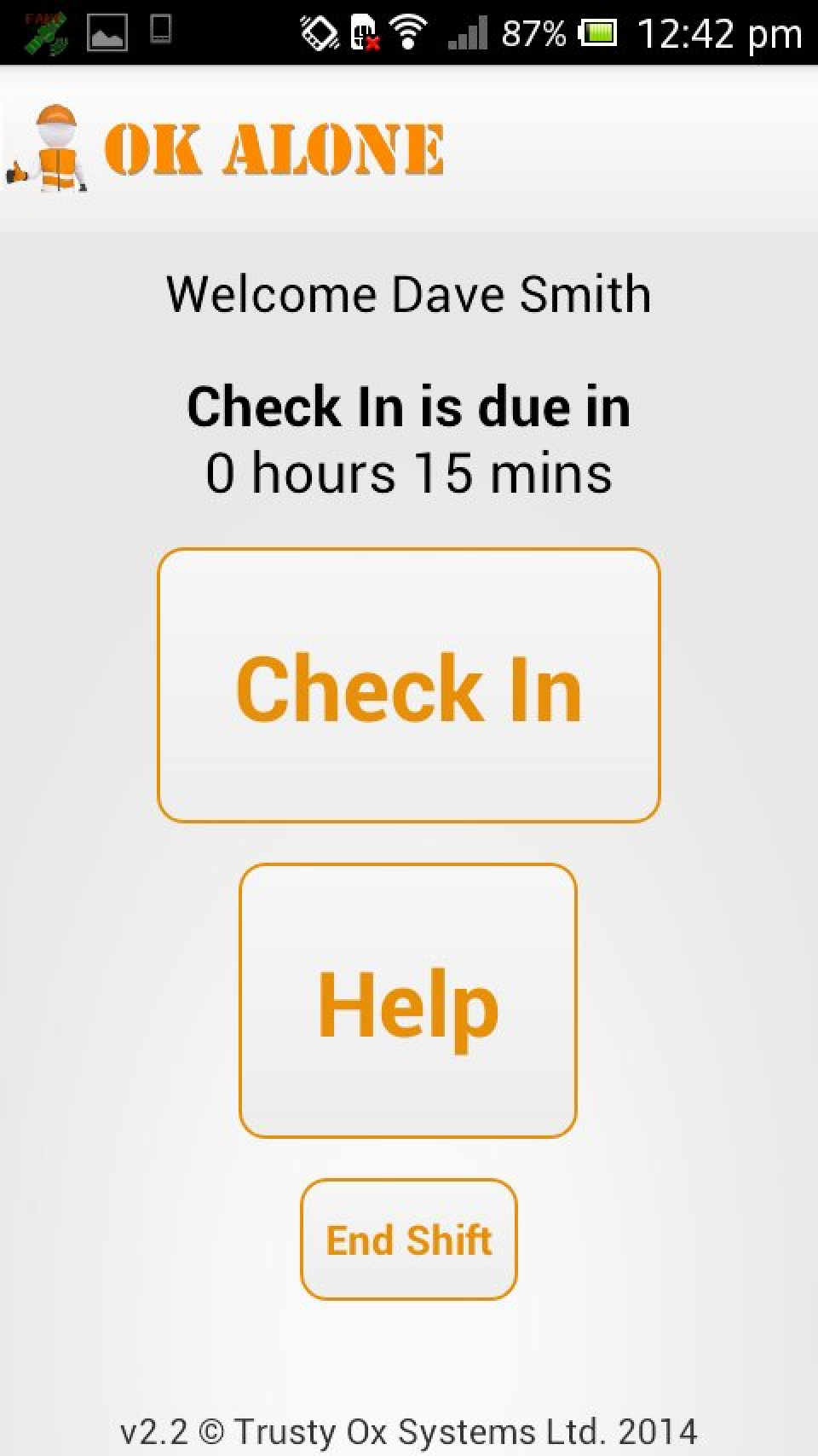Request assistance with the Help button
The width and height of the screenshot is (818, 1456).
click(x=407, y=1001)
